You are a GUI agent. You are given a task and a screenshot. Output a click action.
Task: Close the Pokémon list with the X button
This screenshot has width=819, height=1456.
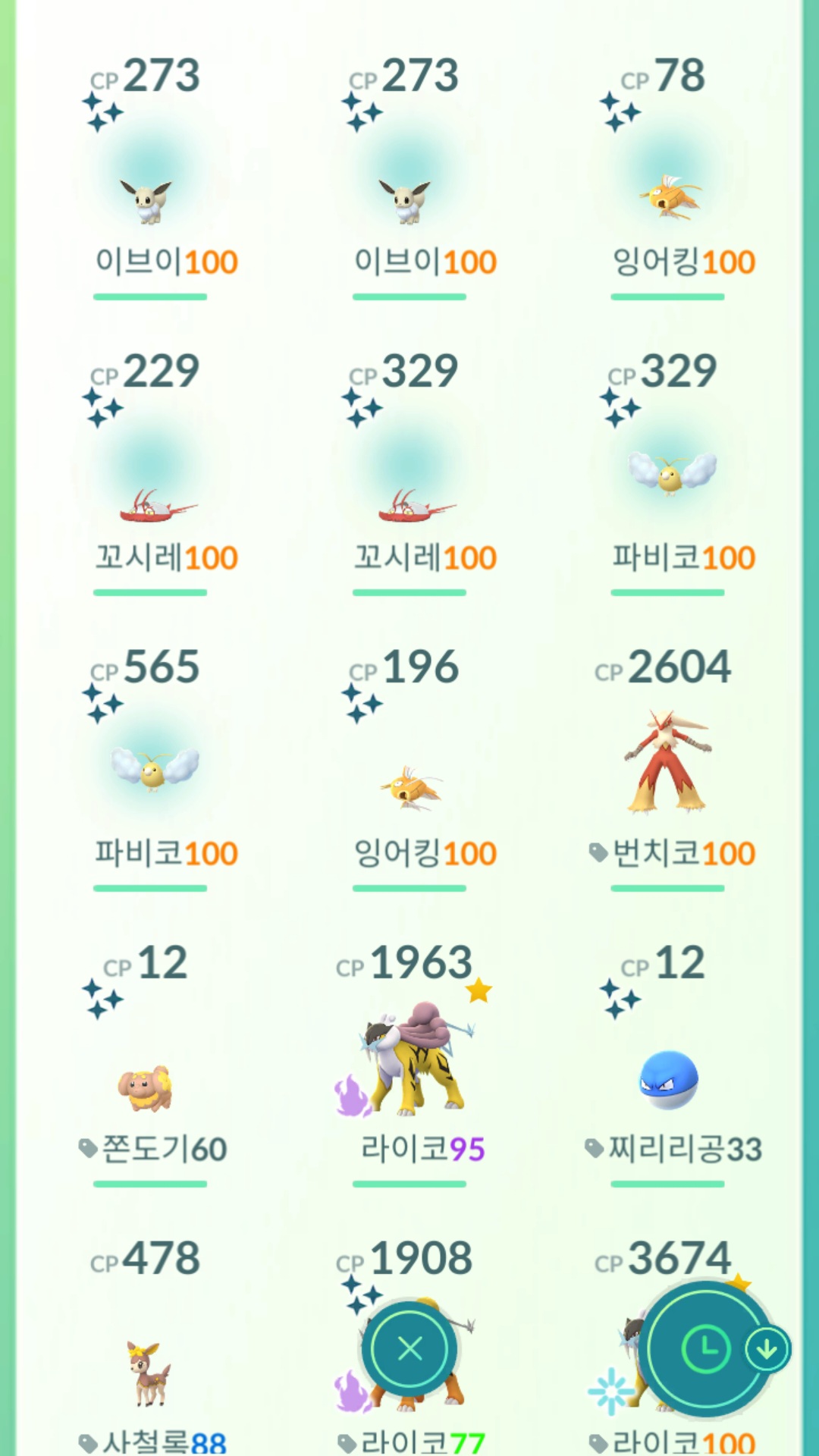tap(409, 1348)
